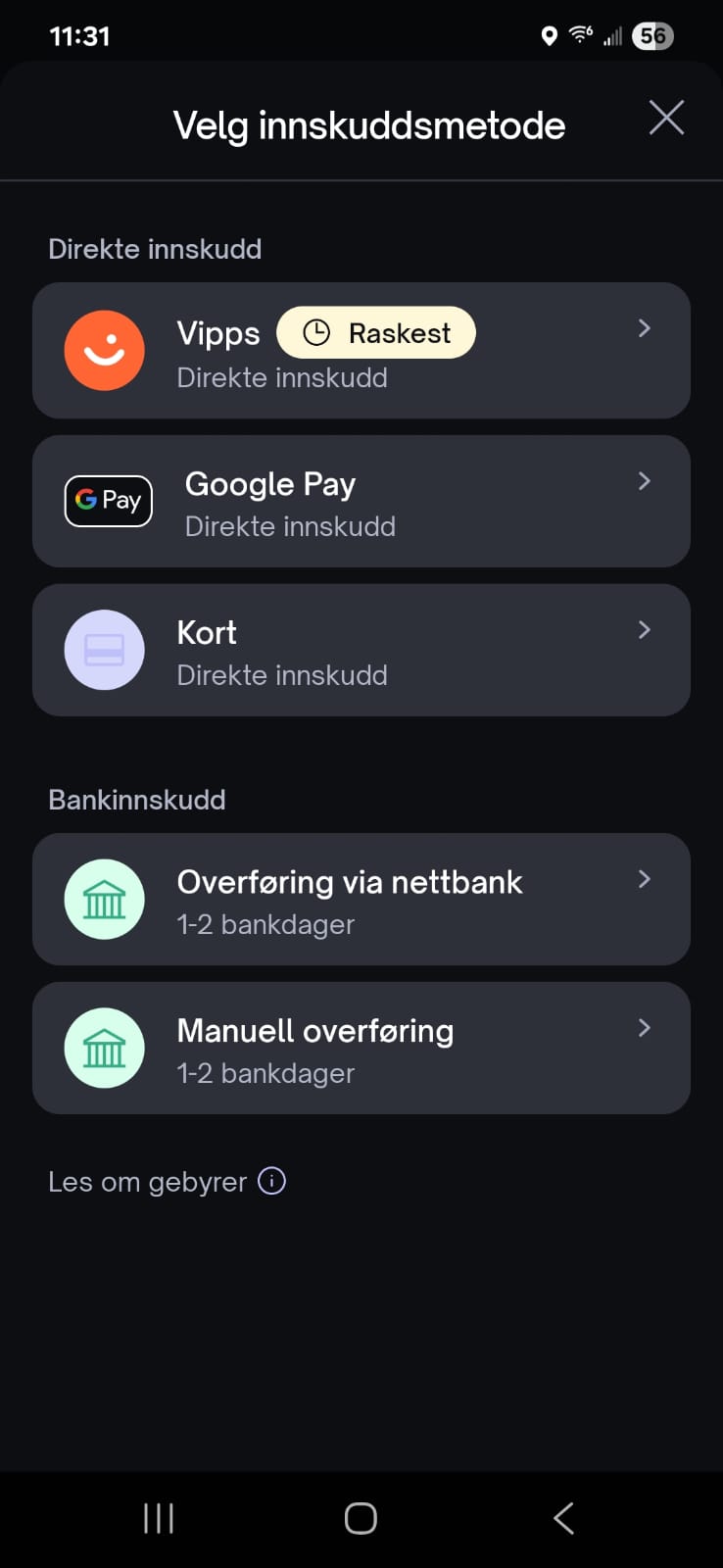
Task: Open Overføring via nettbank option
Action: [361, 899]
